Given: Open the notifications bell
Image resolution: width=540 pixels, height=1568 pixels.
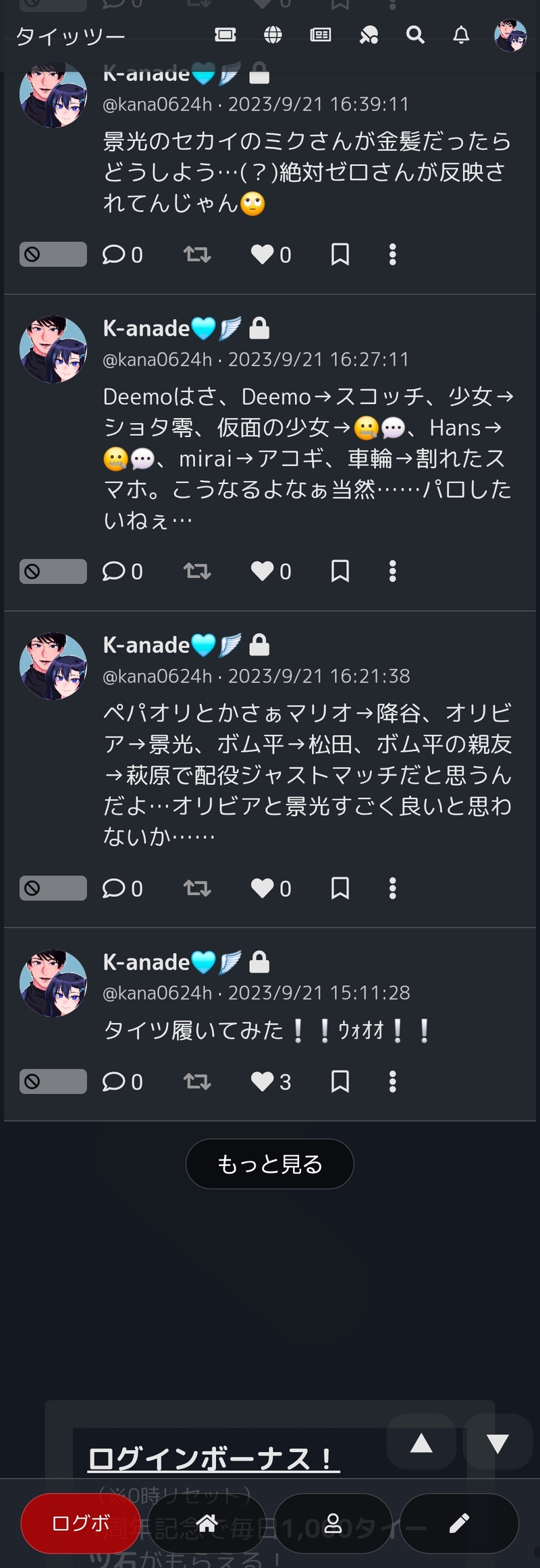Looking at the screenshot, I should [461, 35].
